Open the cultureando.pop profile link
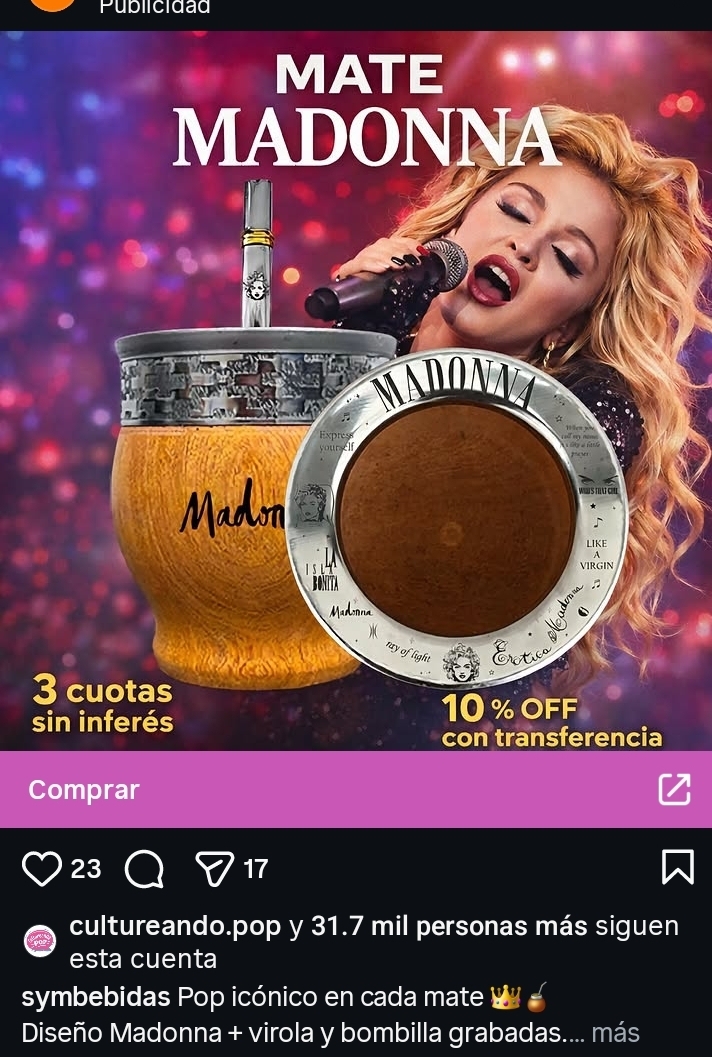 (175, 927)
